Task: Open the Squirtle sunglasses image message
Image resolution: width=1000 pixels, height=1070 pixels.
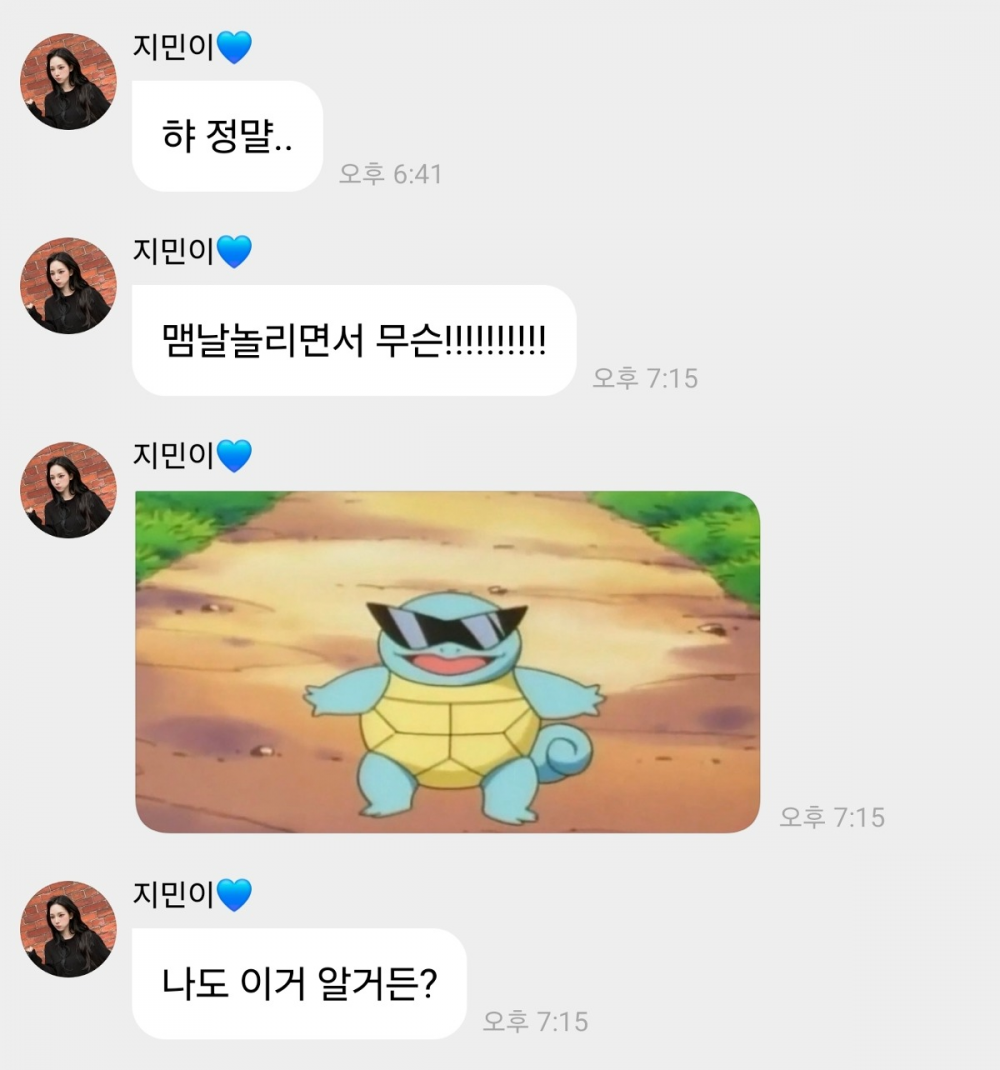Action: click(447, 661)
